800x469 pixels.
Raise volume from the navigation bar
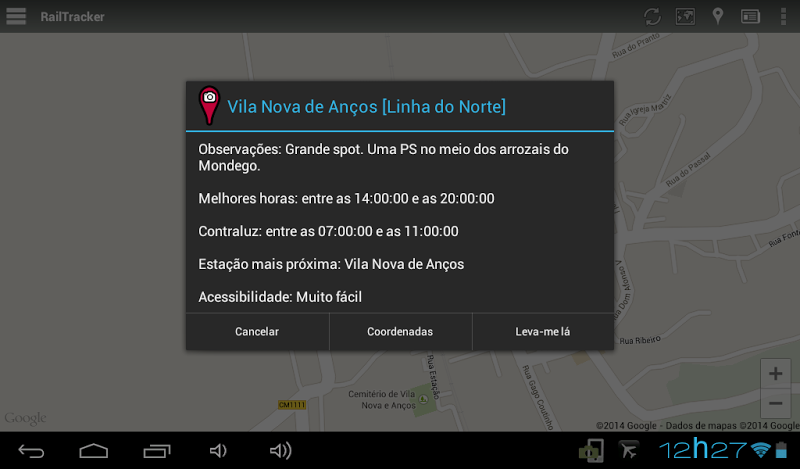[x=281, y=450]
